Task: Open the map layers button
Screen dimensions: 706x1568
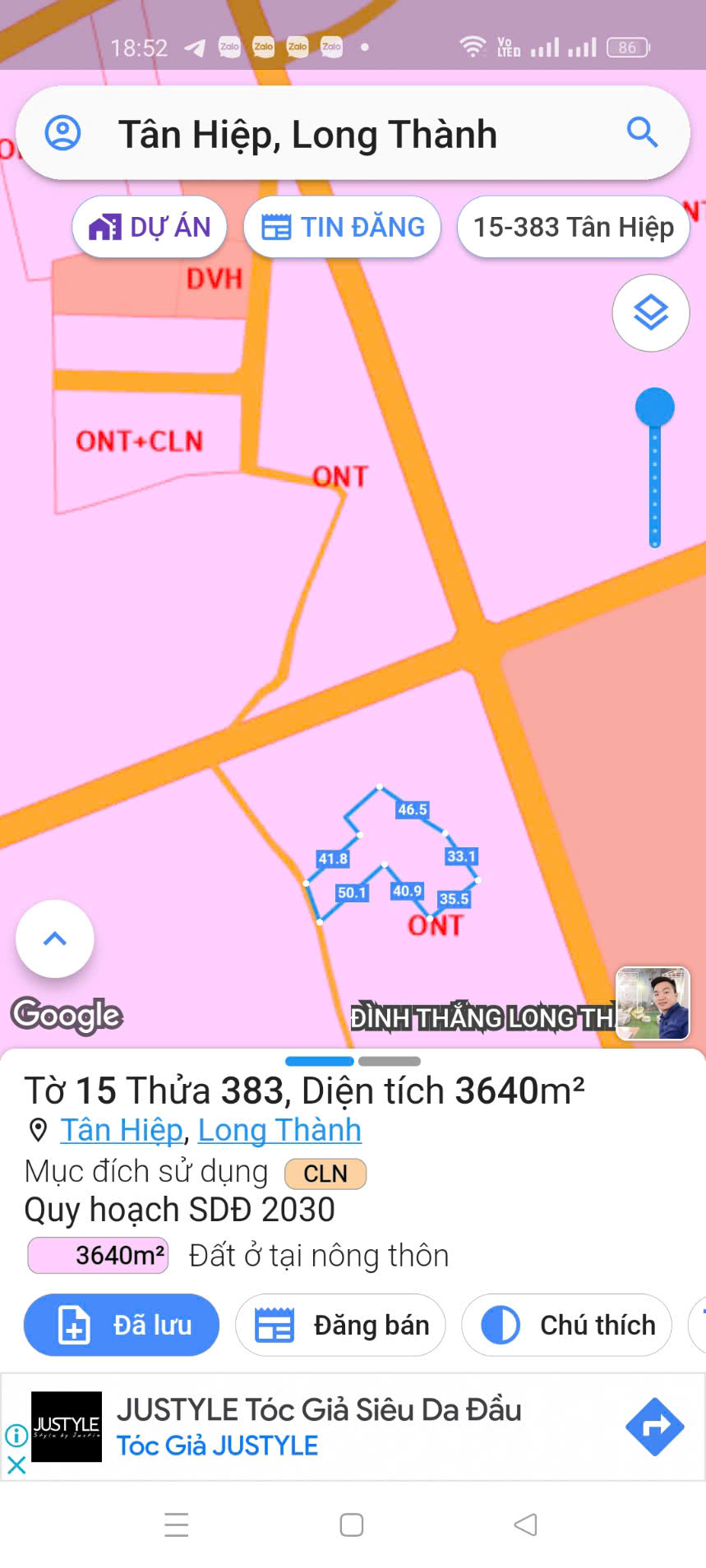Action: tap(650, 313)
